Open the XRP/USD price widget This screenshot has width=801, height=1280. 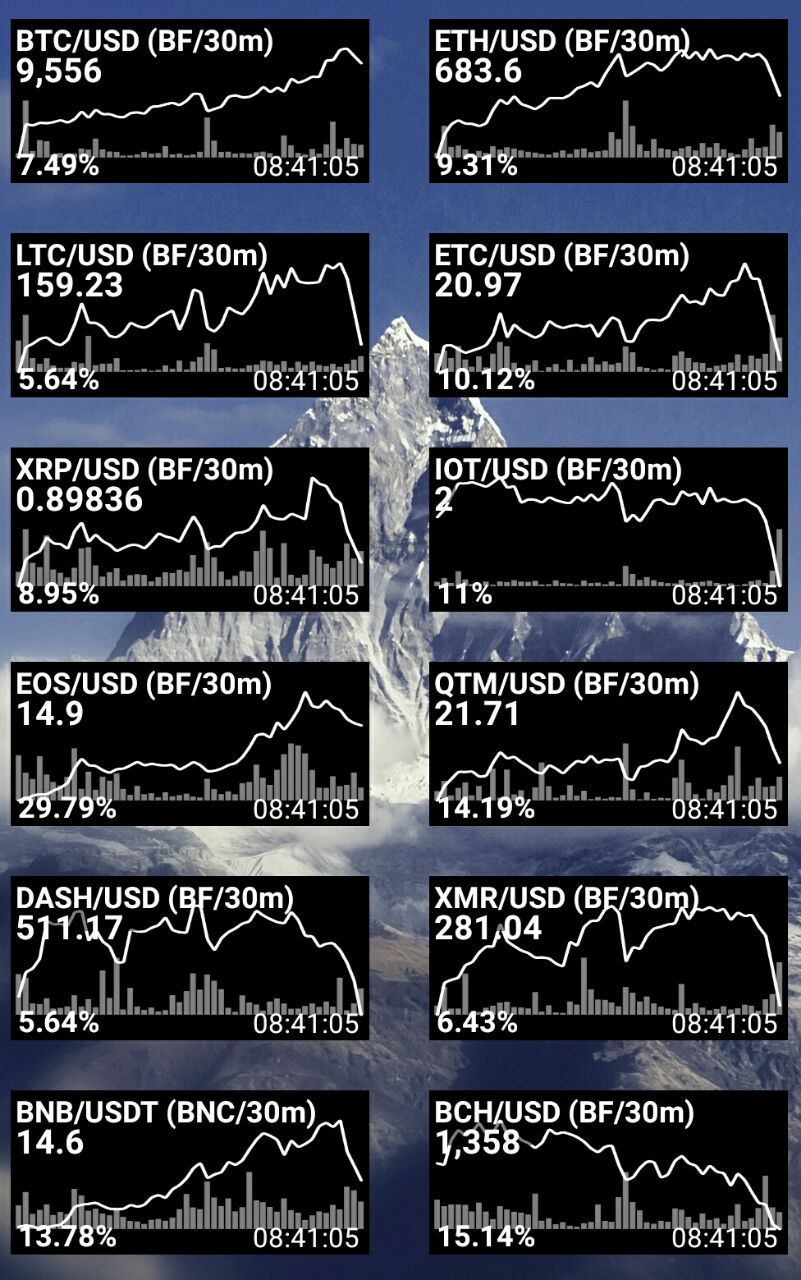coord(190,529)
